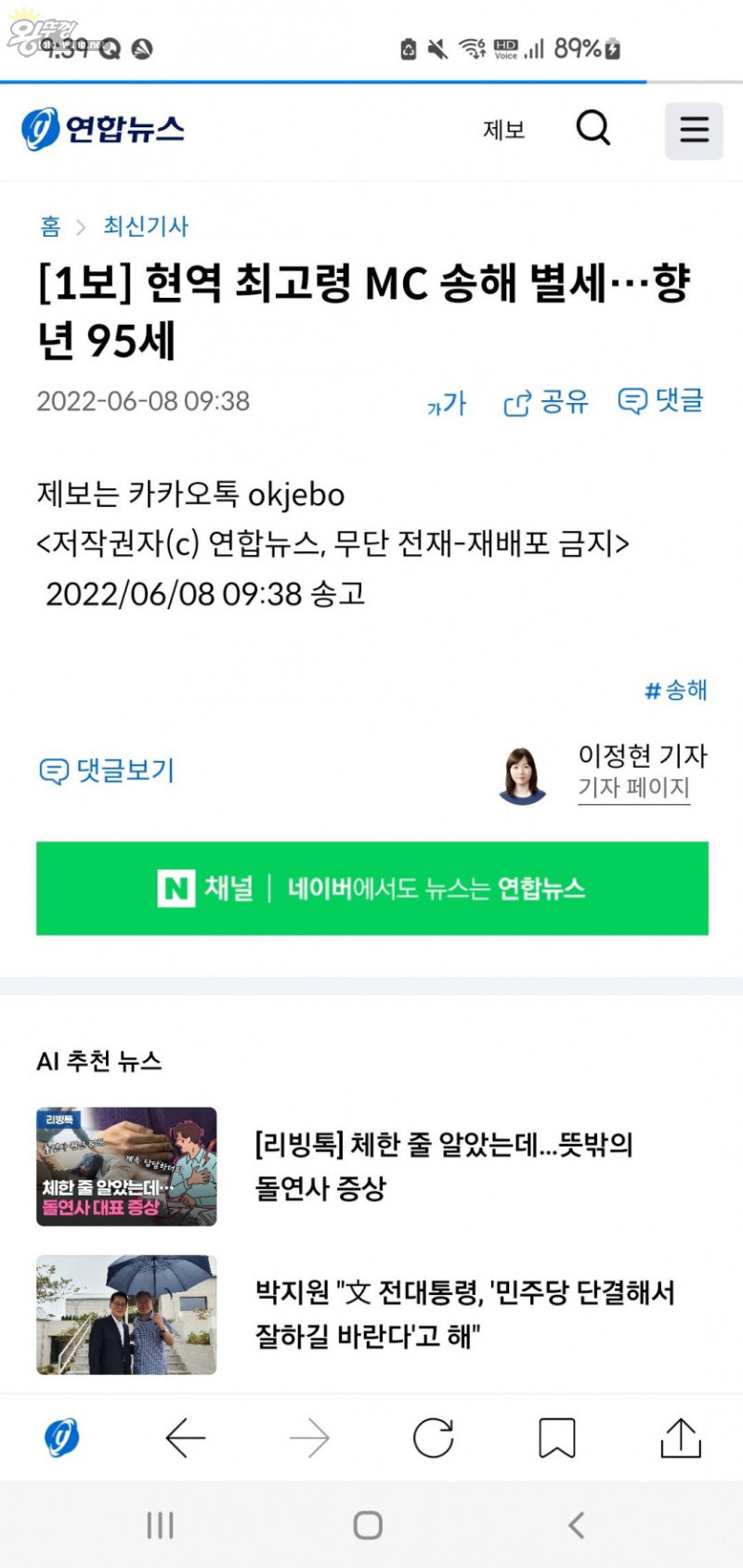Viewport: 743px width, 1568px height.
Task: Reload the page
Action: [x=433, y=1438]
